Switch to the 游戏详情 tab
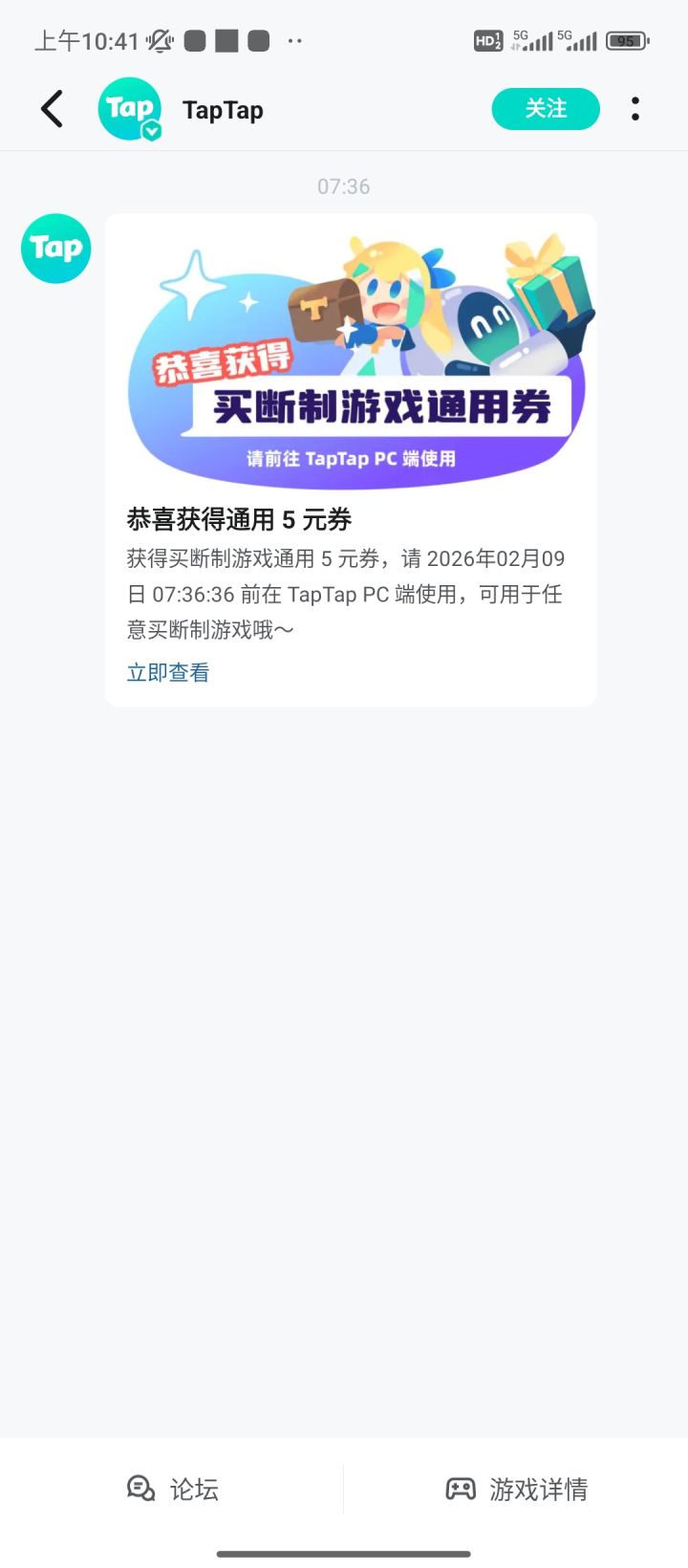688x1568 pixels. coord(518,1489)
